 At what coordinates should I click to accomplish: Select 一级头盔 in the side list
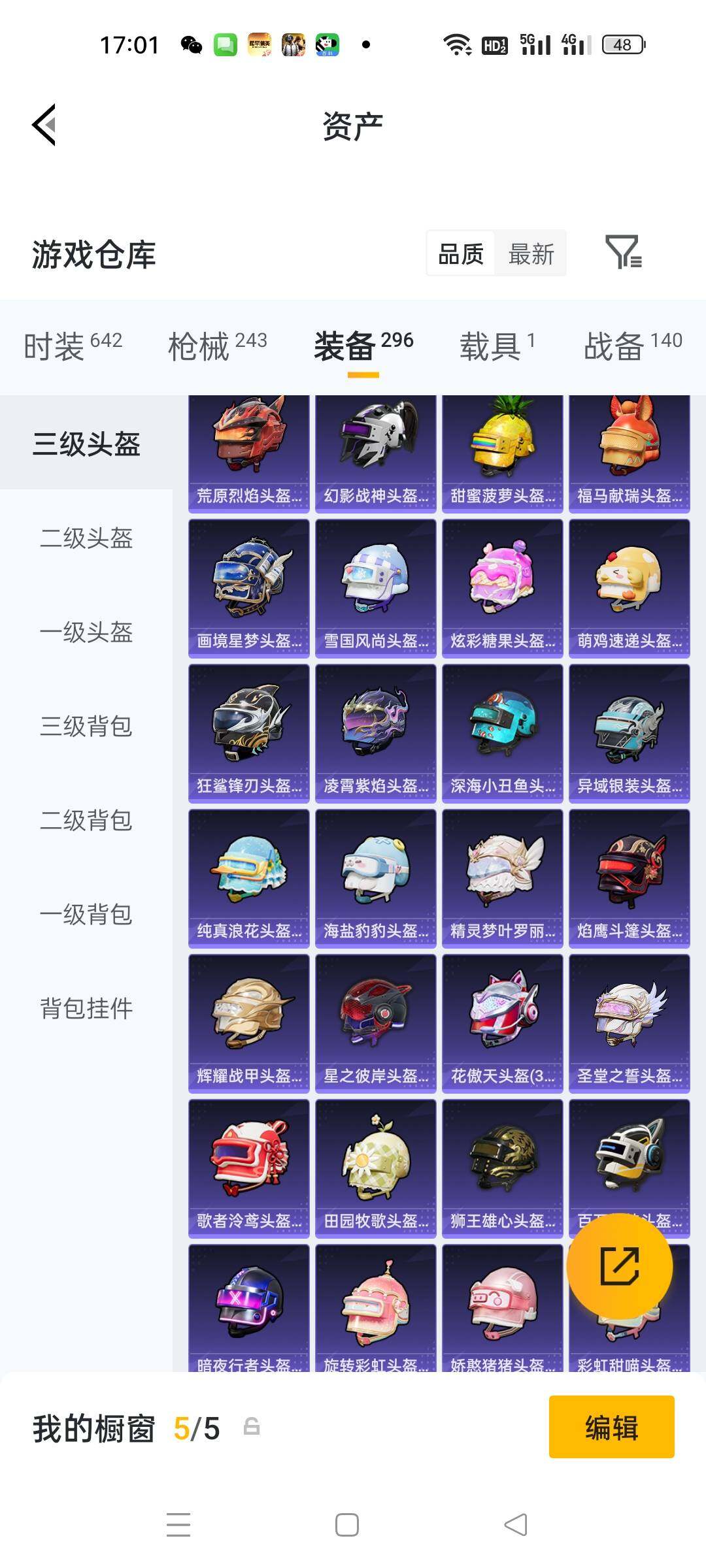pos(86,632)
